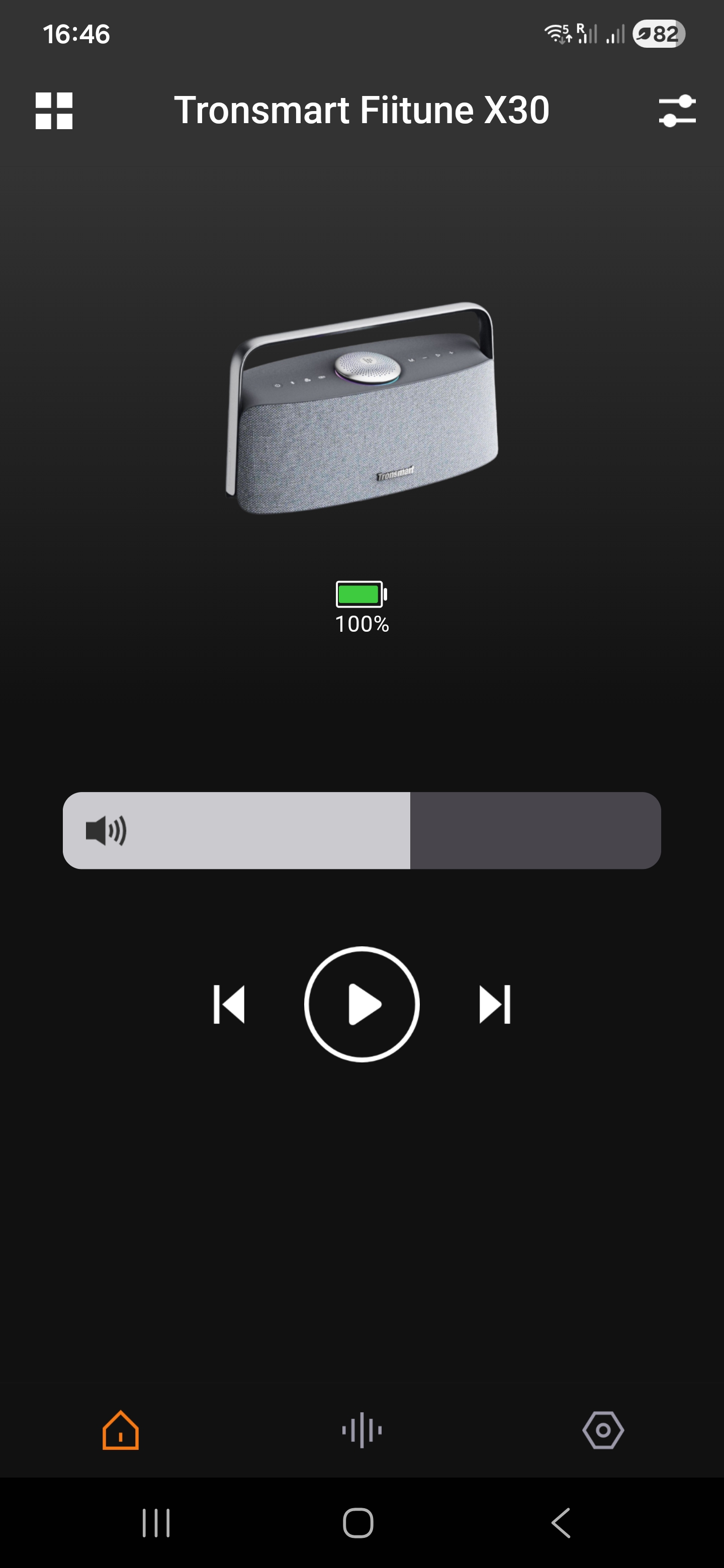This screenshot has width=724, height=1568.
Task: Skip to the previous track
Action: tap(229, 1004)
